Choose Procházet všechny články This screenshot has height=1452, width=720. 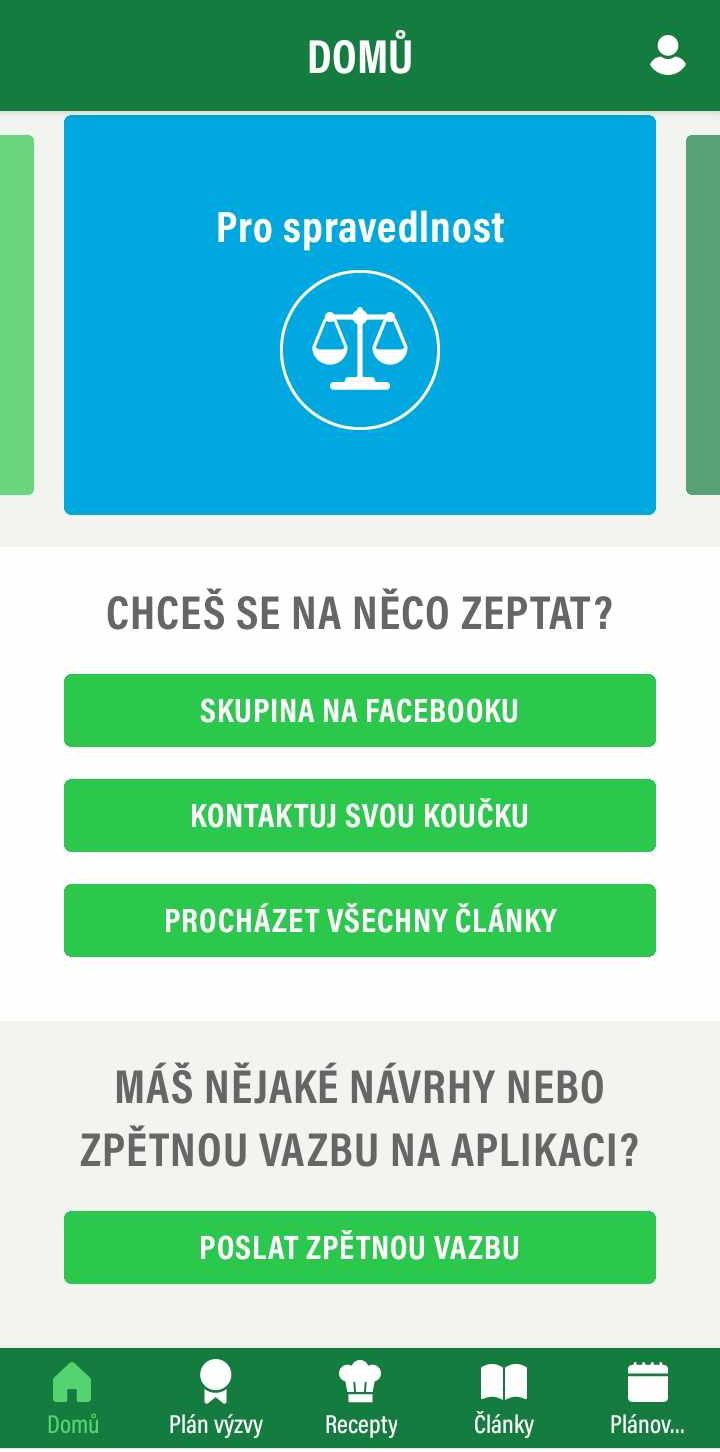pos(360,921)
